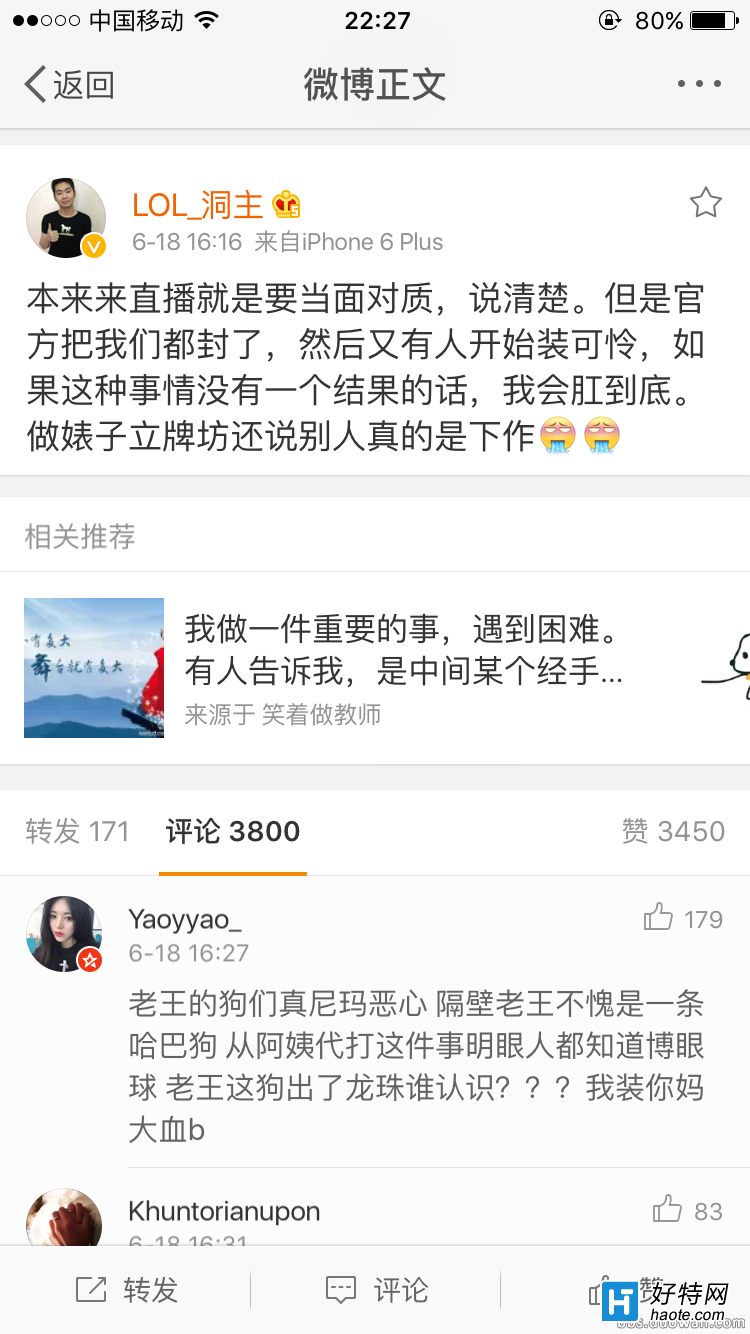The width and height of the screenshot is (750, 1334).
Task: Like the post via bottom 赞 button
Action: 625,1290
